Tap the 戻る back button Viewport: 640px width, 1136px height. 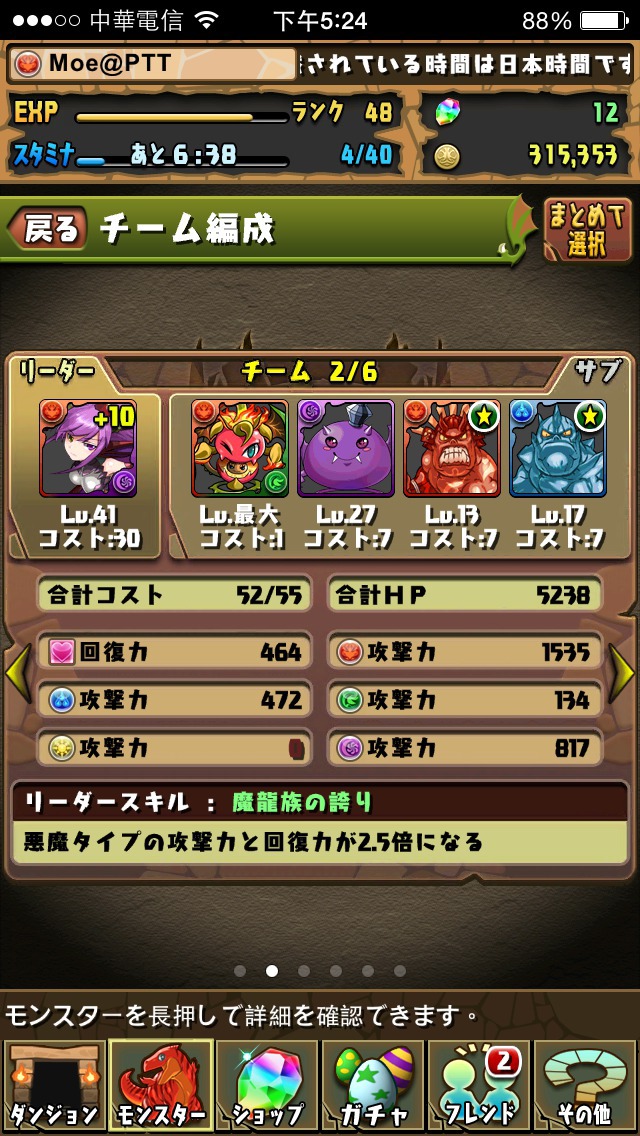coord(48,229)
